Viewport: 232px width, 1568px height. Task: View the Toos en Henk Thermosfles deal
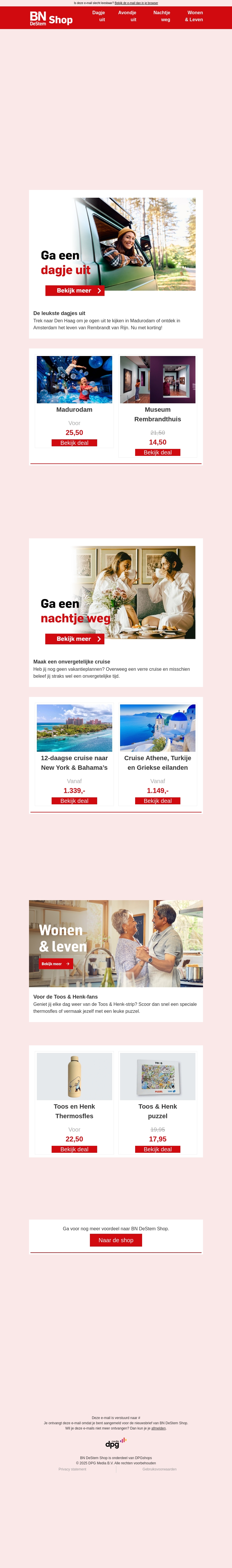coord(74,1149)
